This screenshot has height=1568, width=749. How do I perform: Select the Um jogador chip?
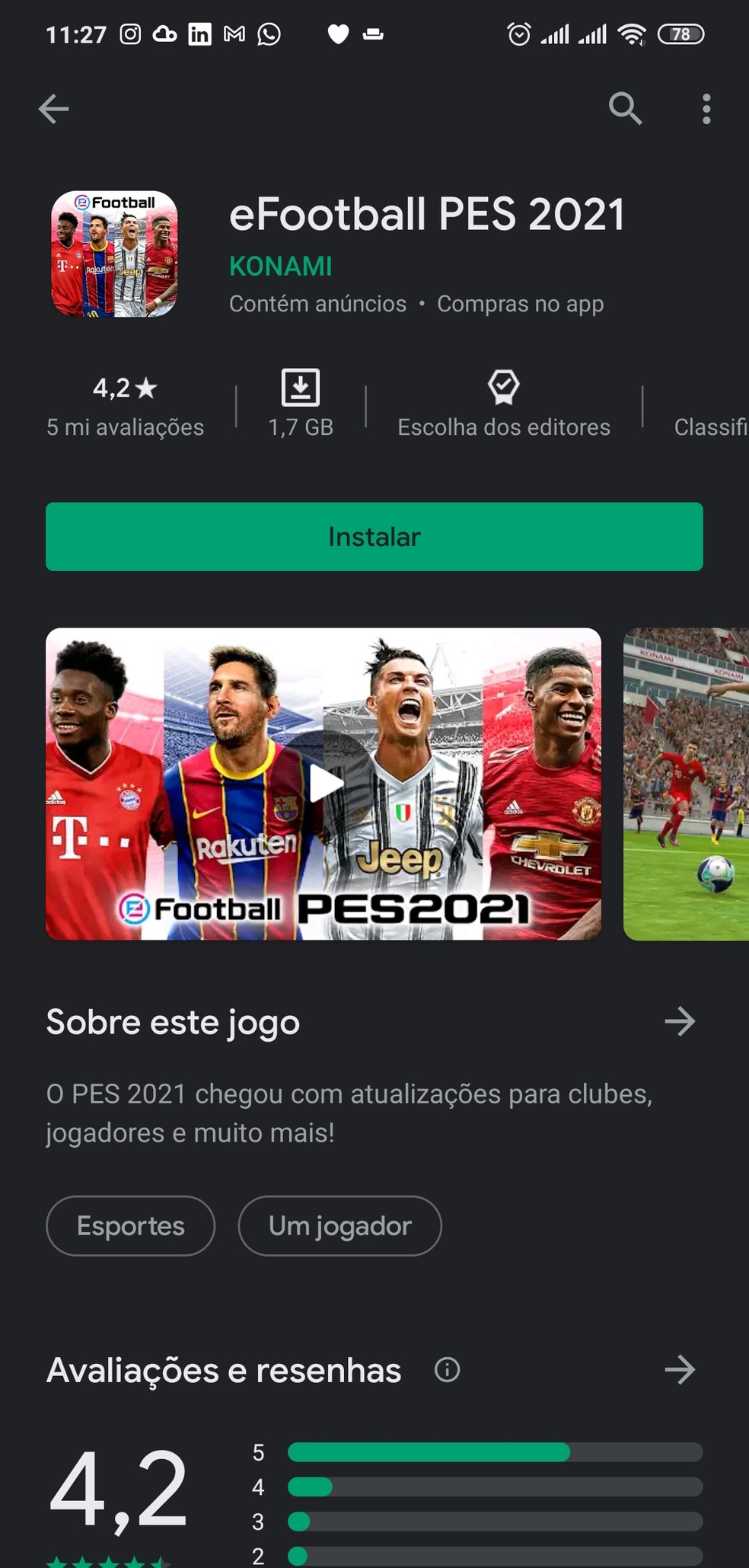coord(339,1226)
